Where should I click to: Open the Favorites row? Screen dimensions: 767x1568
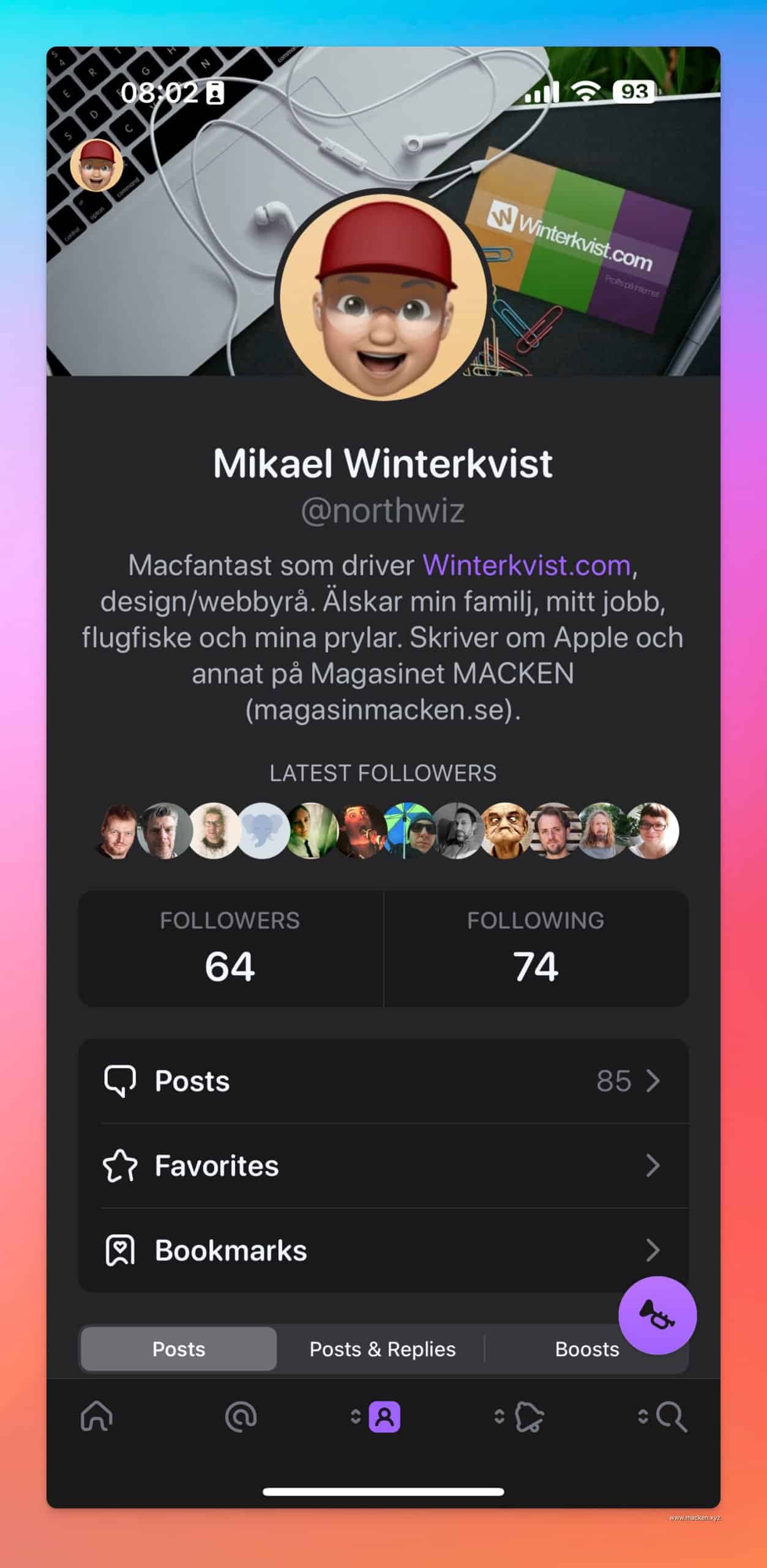pyautogui.click(x=383, y=1166)
